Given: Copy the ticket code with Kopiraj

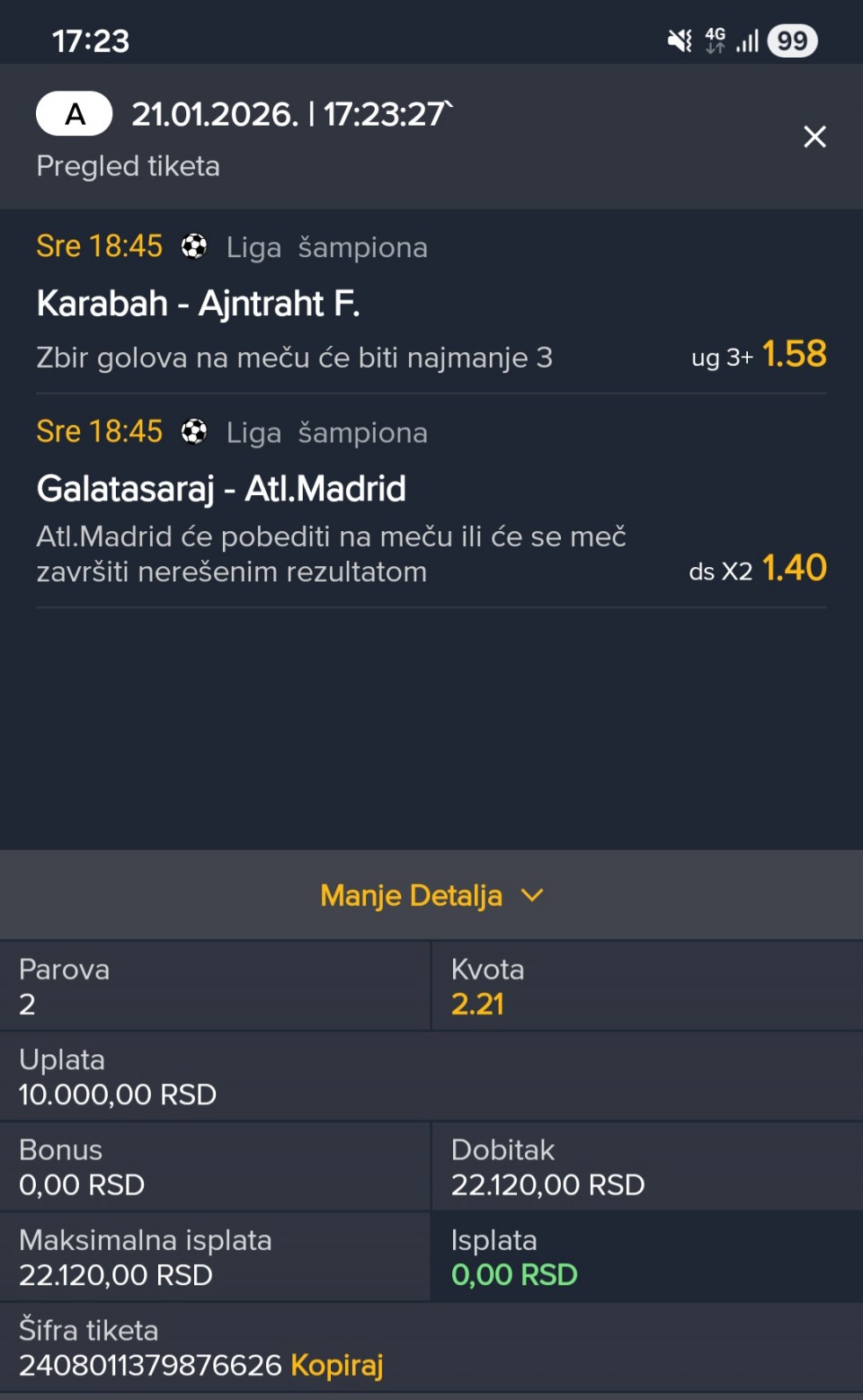Looking at the screenshot, I should point(337,1365).
